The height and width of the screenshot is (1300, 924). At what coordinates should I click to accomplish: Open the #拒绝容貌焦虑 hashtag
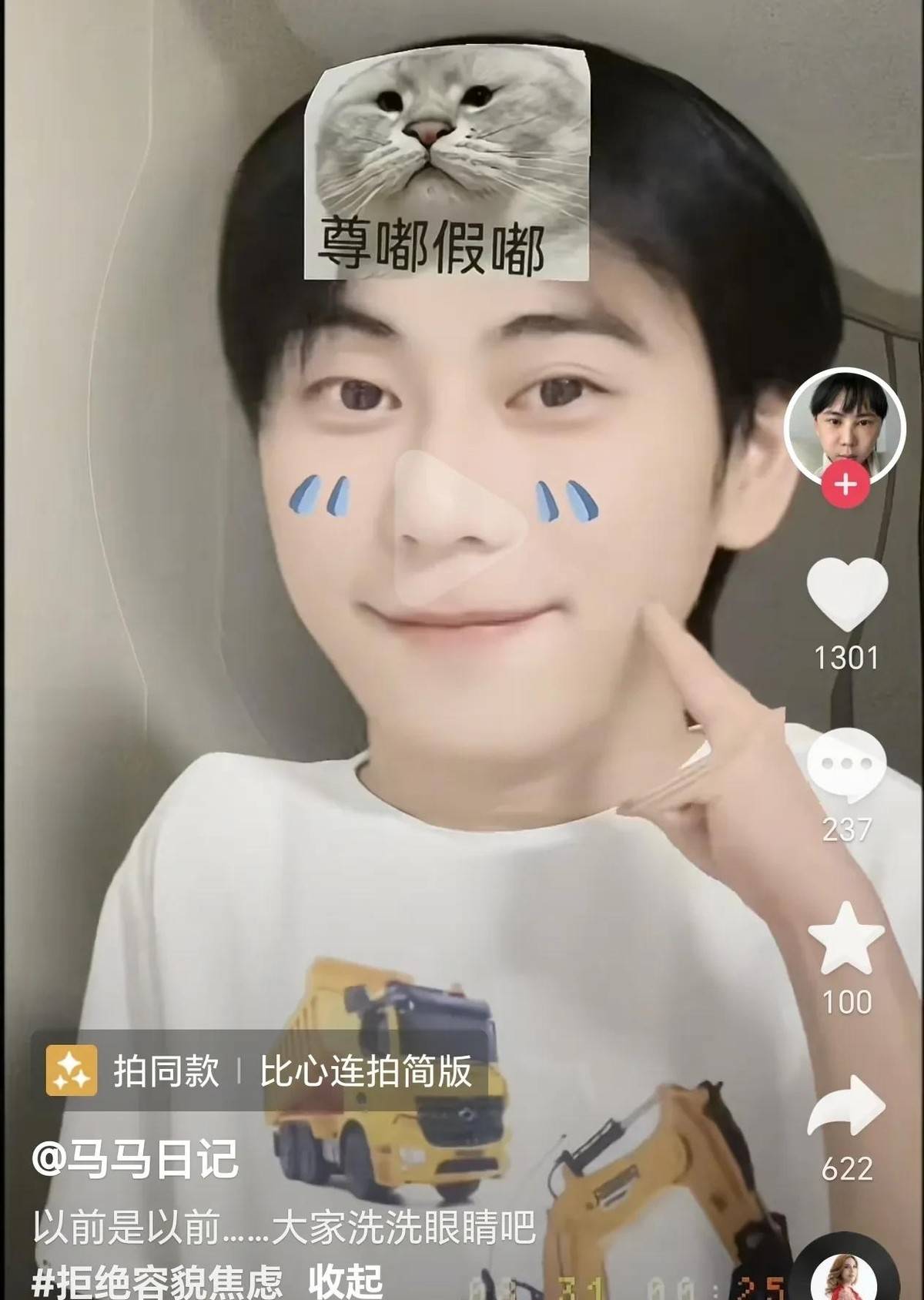(158, 1281)
